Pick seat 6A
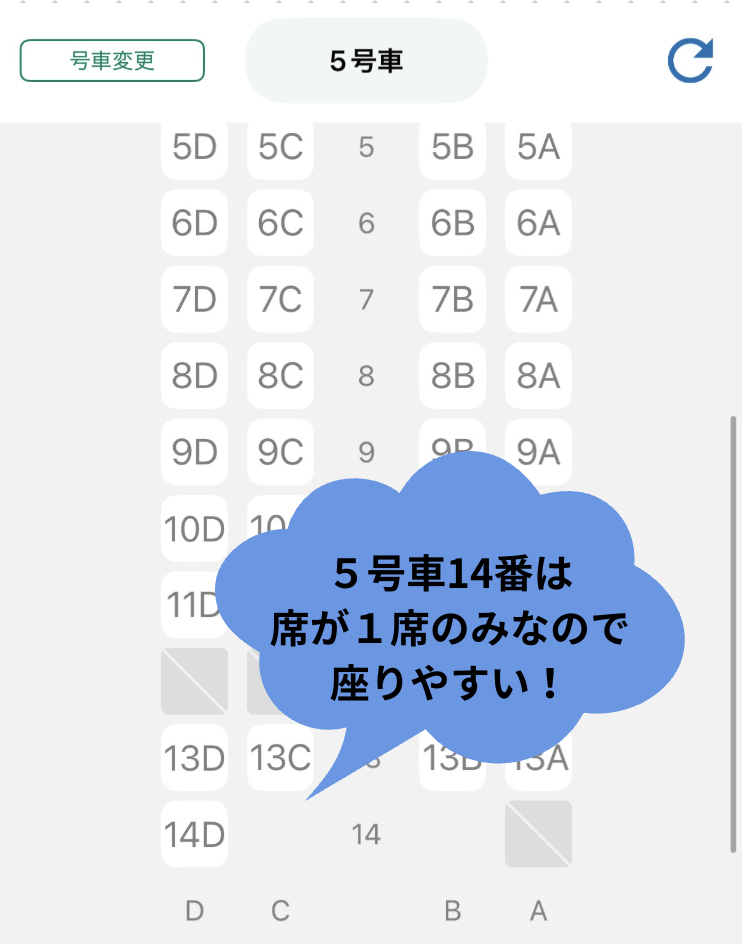Screen dimensions: 744x944 pos(538,223)
